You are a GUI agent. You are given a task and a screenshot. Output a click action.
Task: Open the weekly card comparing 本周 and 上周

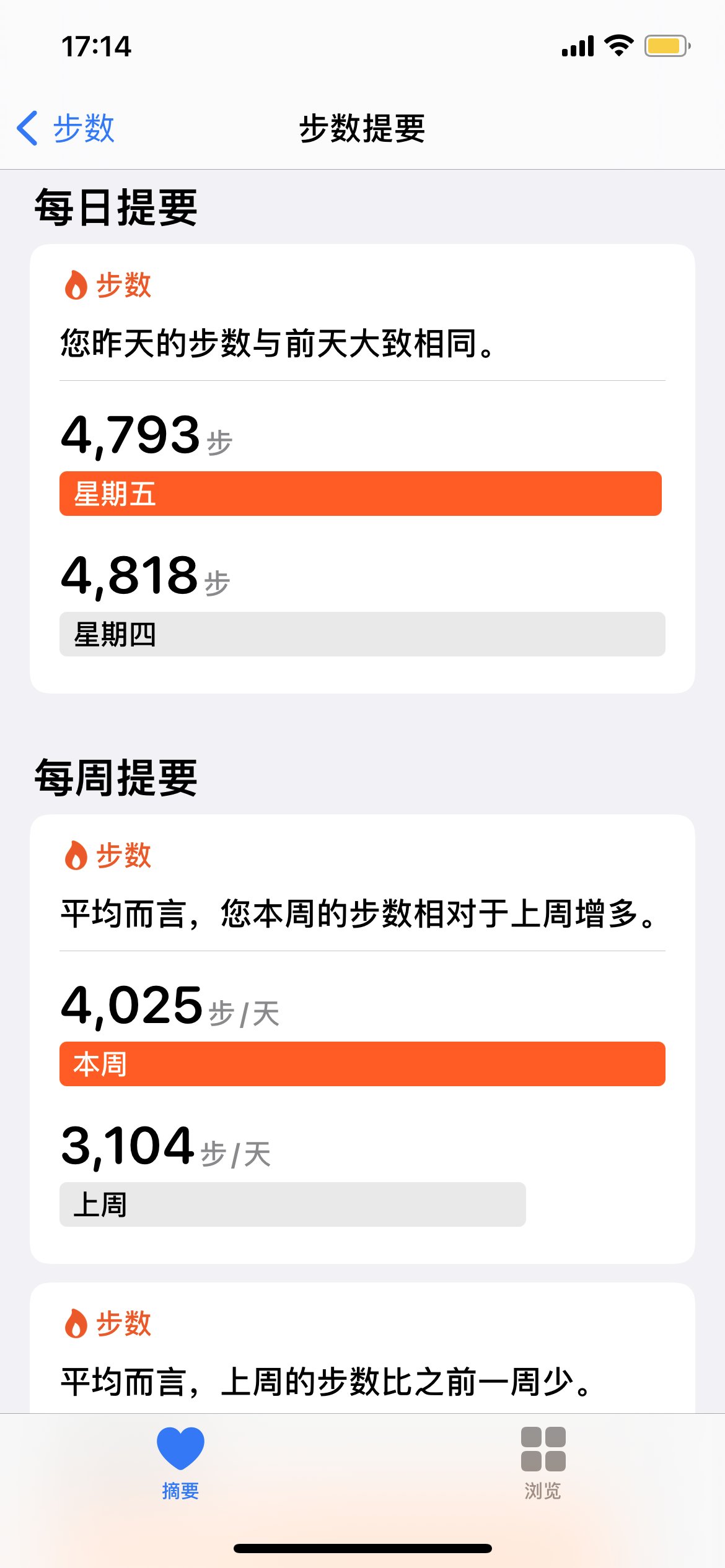coord(362,1039)
